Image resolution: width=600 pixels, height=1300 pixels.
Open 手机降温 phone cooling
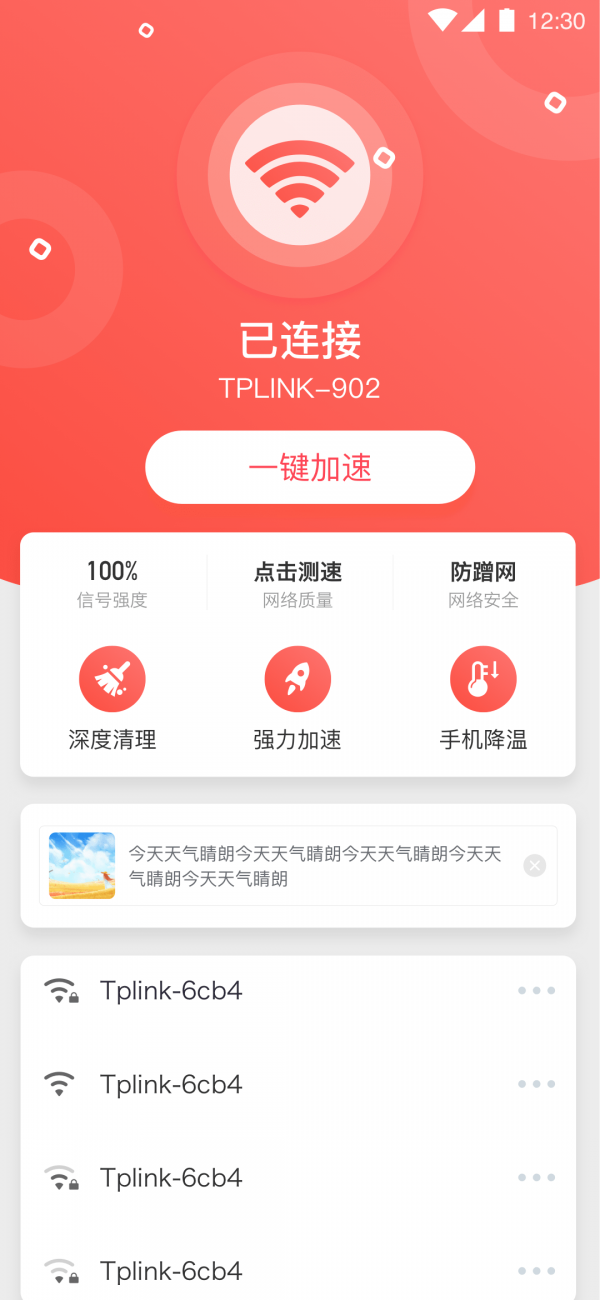tap(483, 697)
